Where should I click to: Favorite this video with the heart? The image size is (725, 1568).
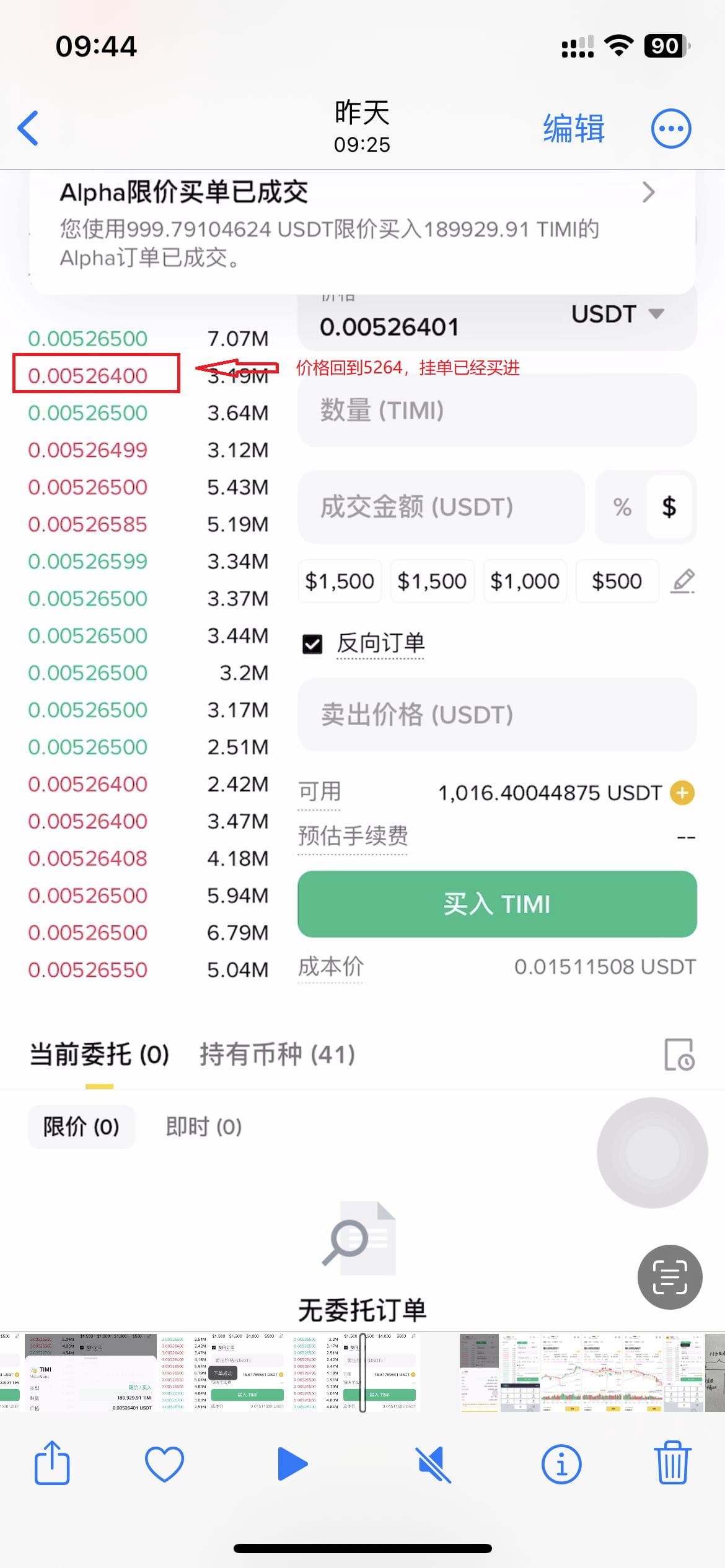164,1464
